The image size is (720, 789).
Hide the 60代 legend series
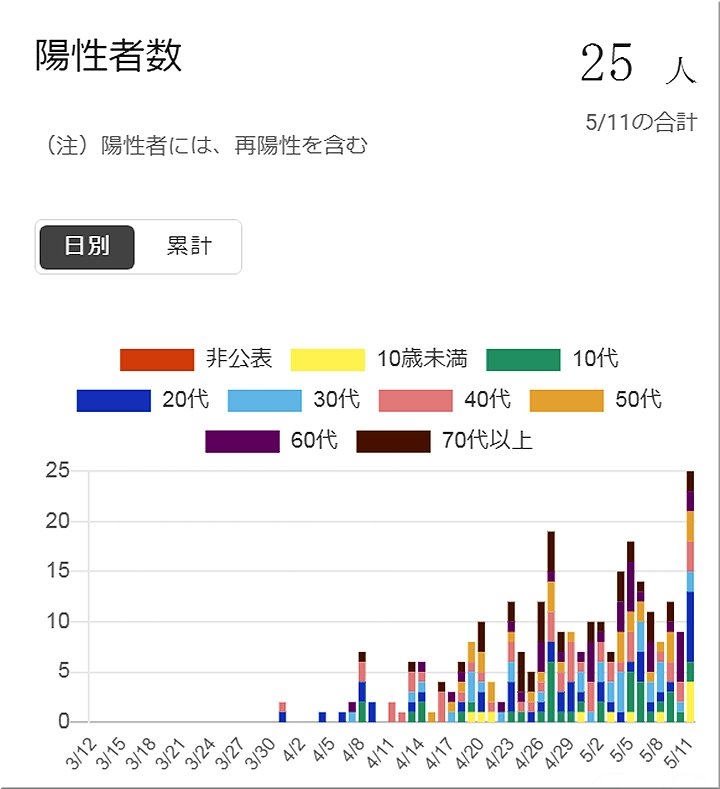coord(272,441)
